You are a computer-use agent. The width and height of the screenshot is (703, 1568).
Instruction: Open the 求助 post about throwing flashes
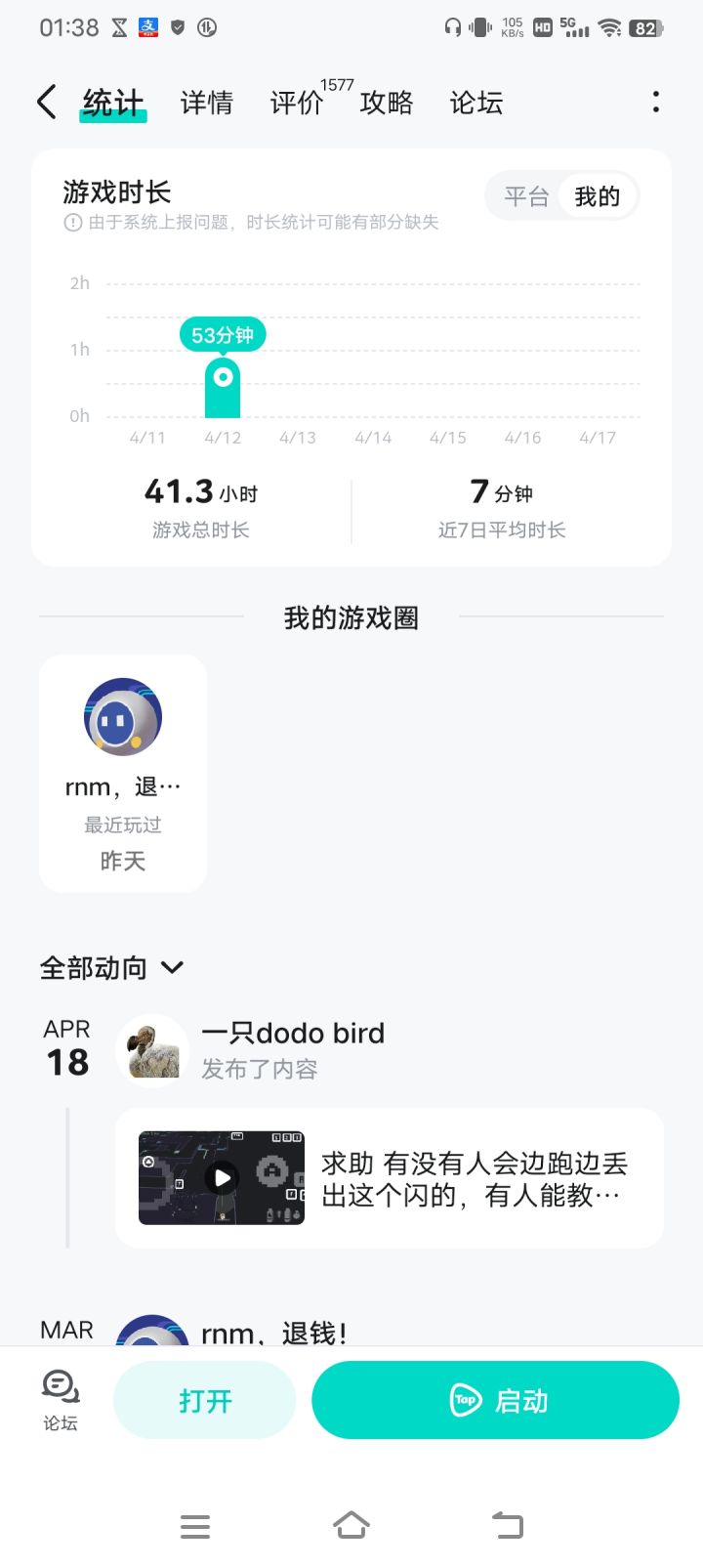475,1178
